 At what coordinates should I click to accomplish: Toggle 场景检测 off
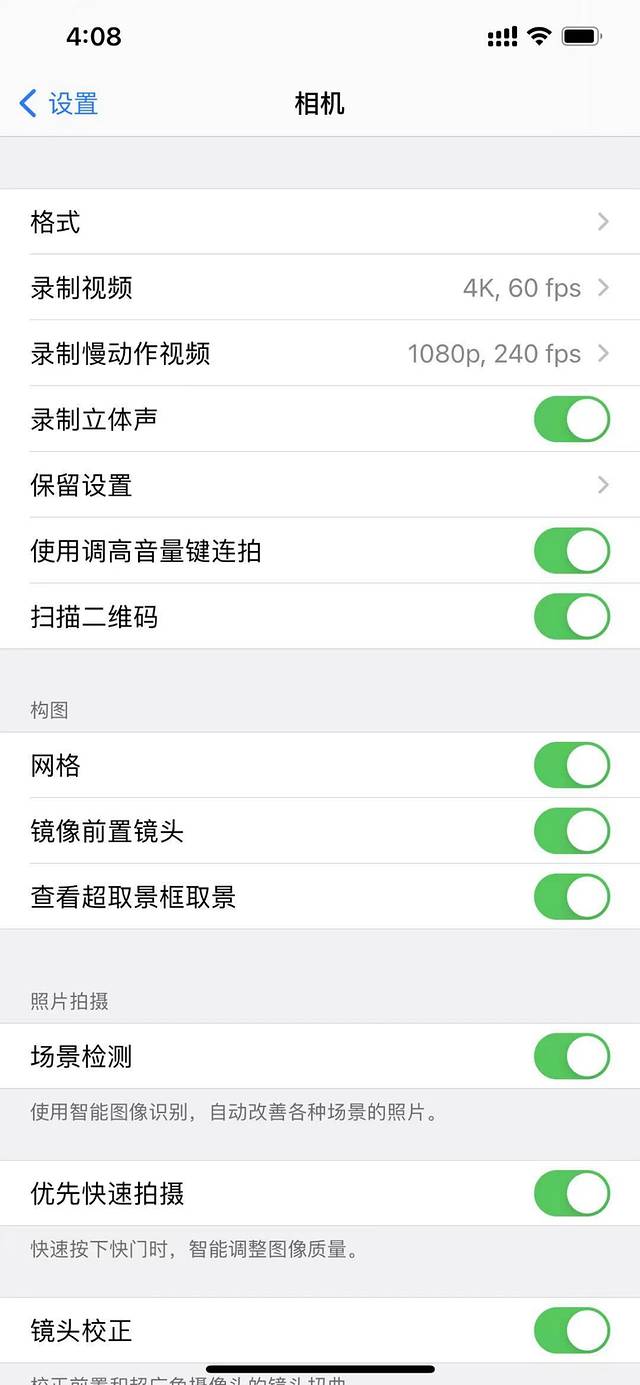point(571,1056)
